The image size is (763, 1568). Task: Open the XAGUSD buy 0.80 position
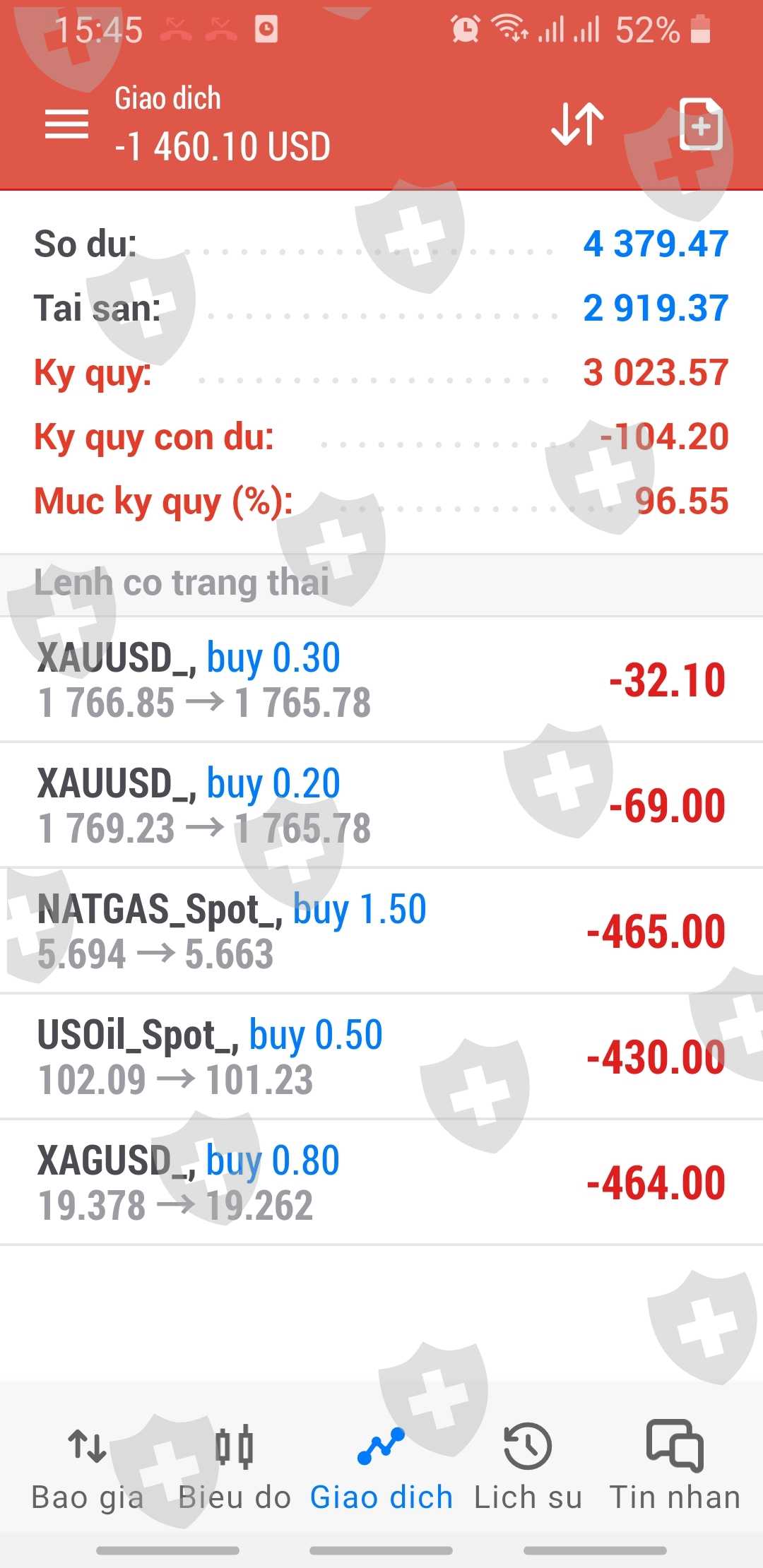pos(381,1182)
